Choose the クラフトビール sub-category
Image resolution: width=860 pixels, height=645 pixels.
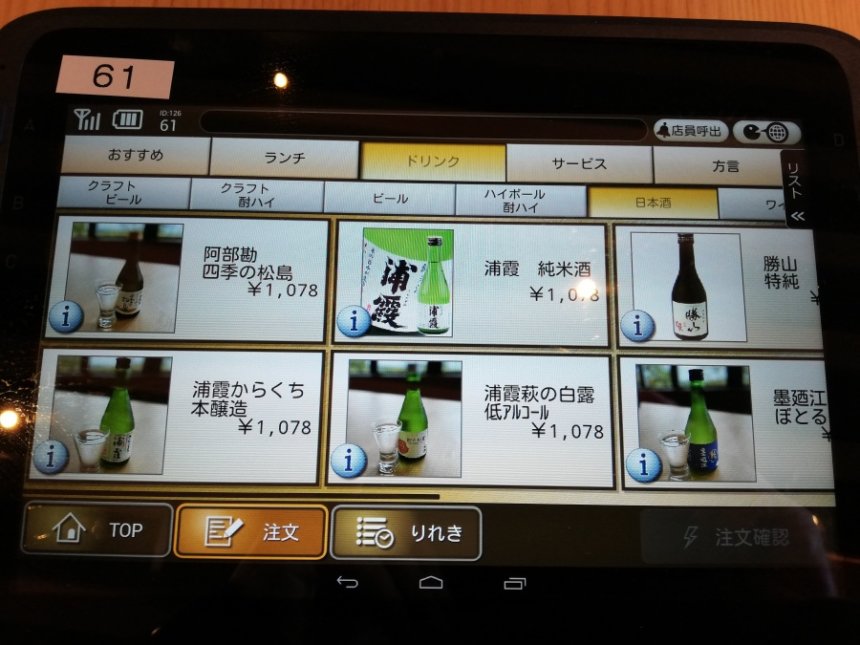tap(123, 193)
